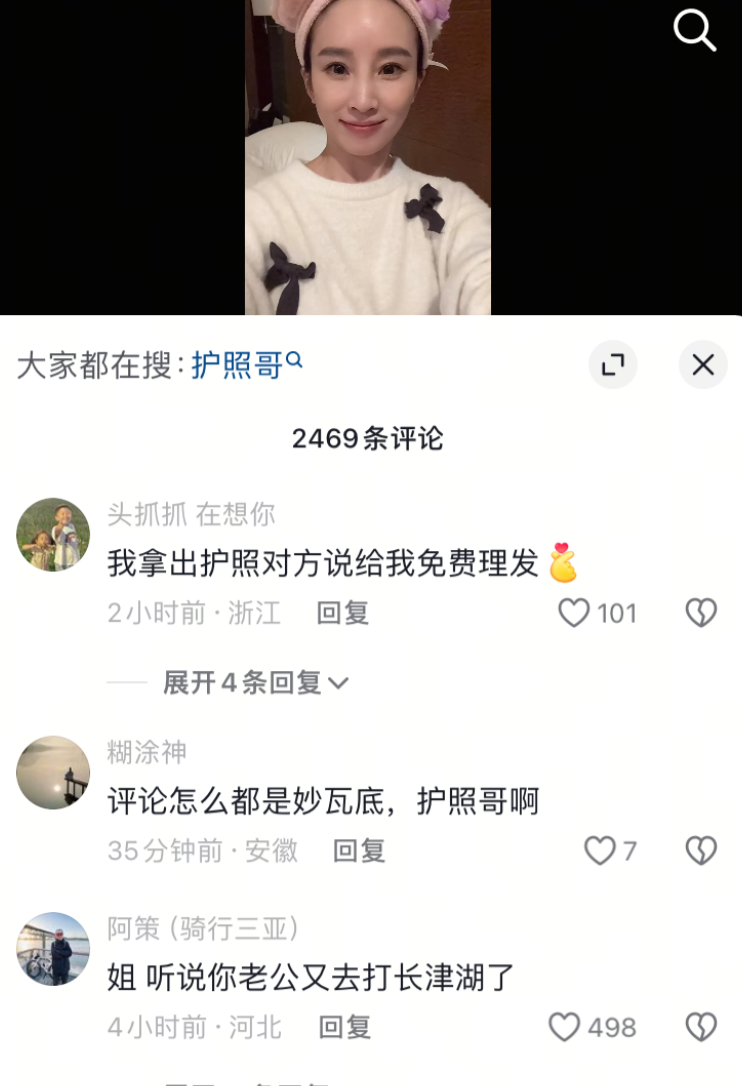742x1086 pixels.
Task: Dislike 阿策's comment
Action: [x=701, y=1027]
